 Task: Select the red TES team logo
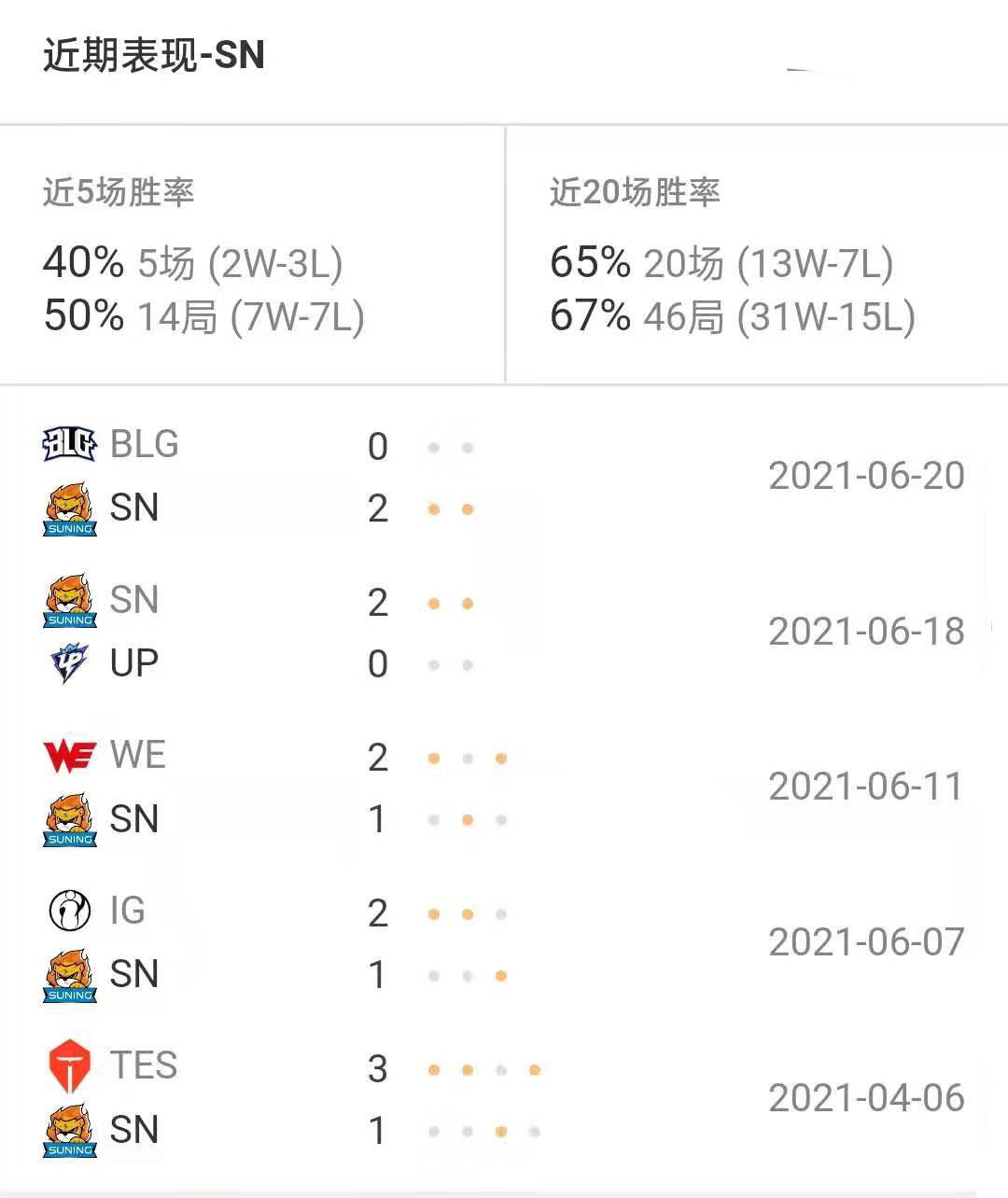(68, 1066)
